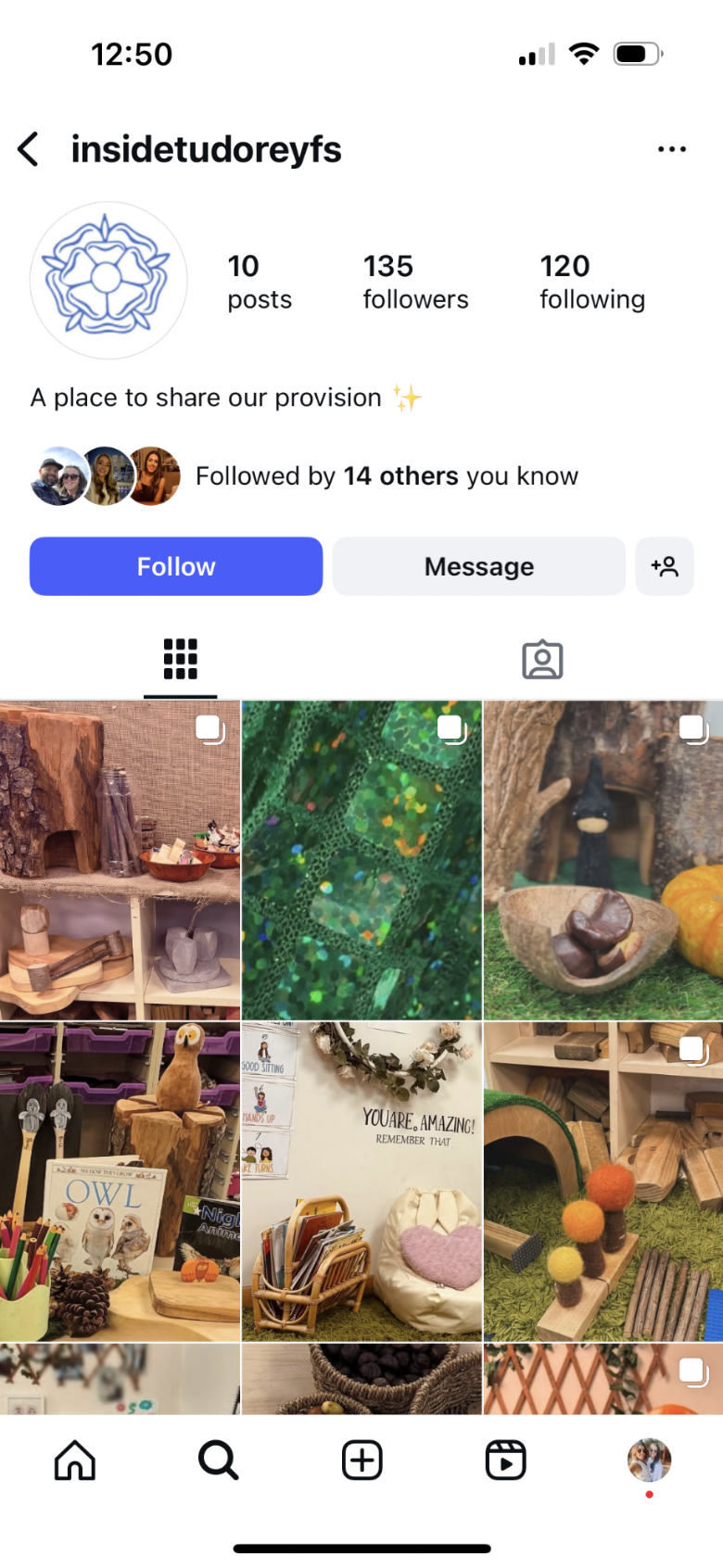
Task: Show suggested accounts with the add-person icon
Action: (x=665, y=566)
